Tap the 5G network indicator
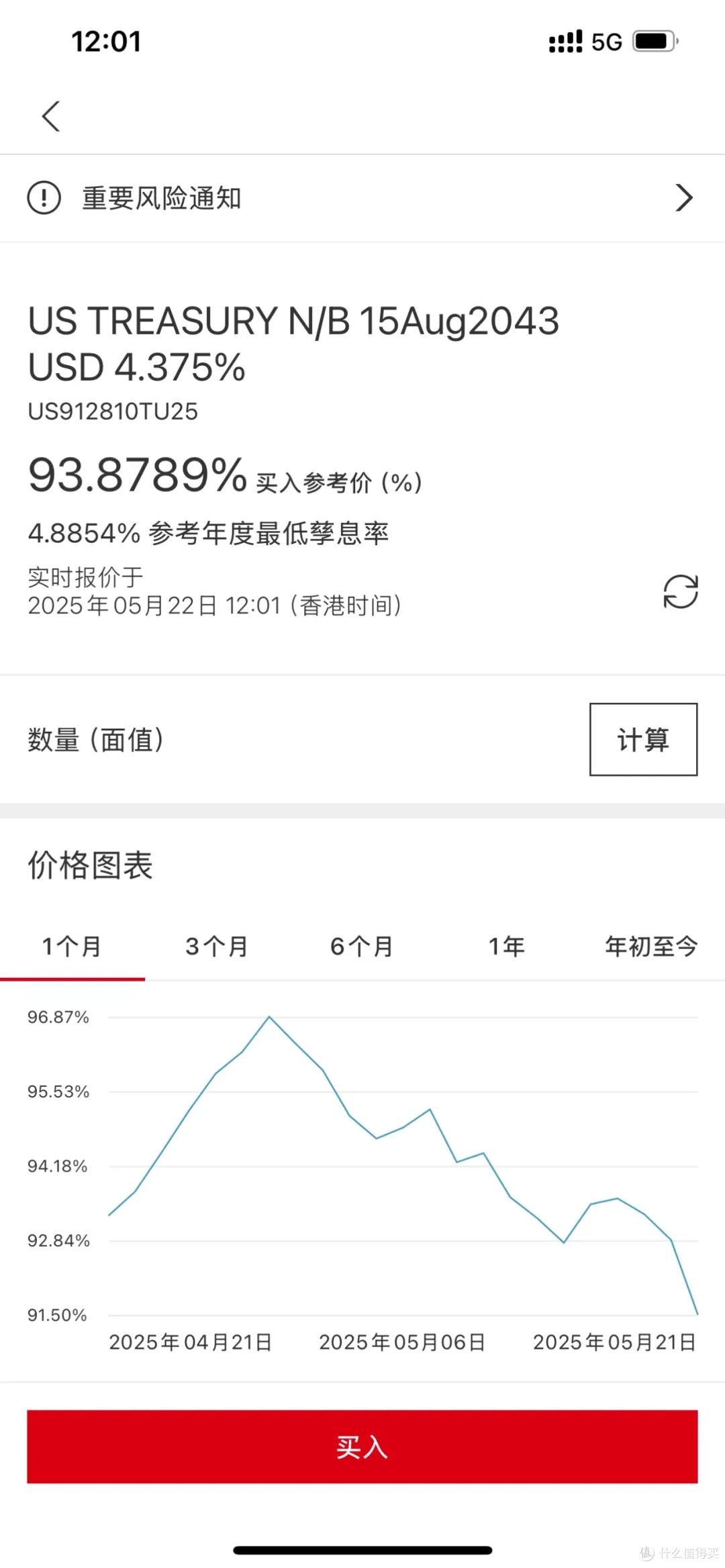The image size is (725, 1568). [606, 42]
